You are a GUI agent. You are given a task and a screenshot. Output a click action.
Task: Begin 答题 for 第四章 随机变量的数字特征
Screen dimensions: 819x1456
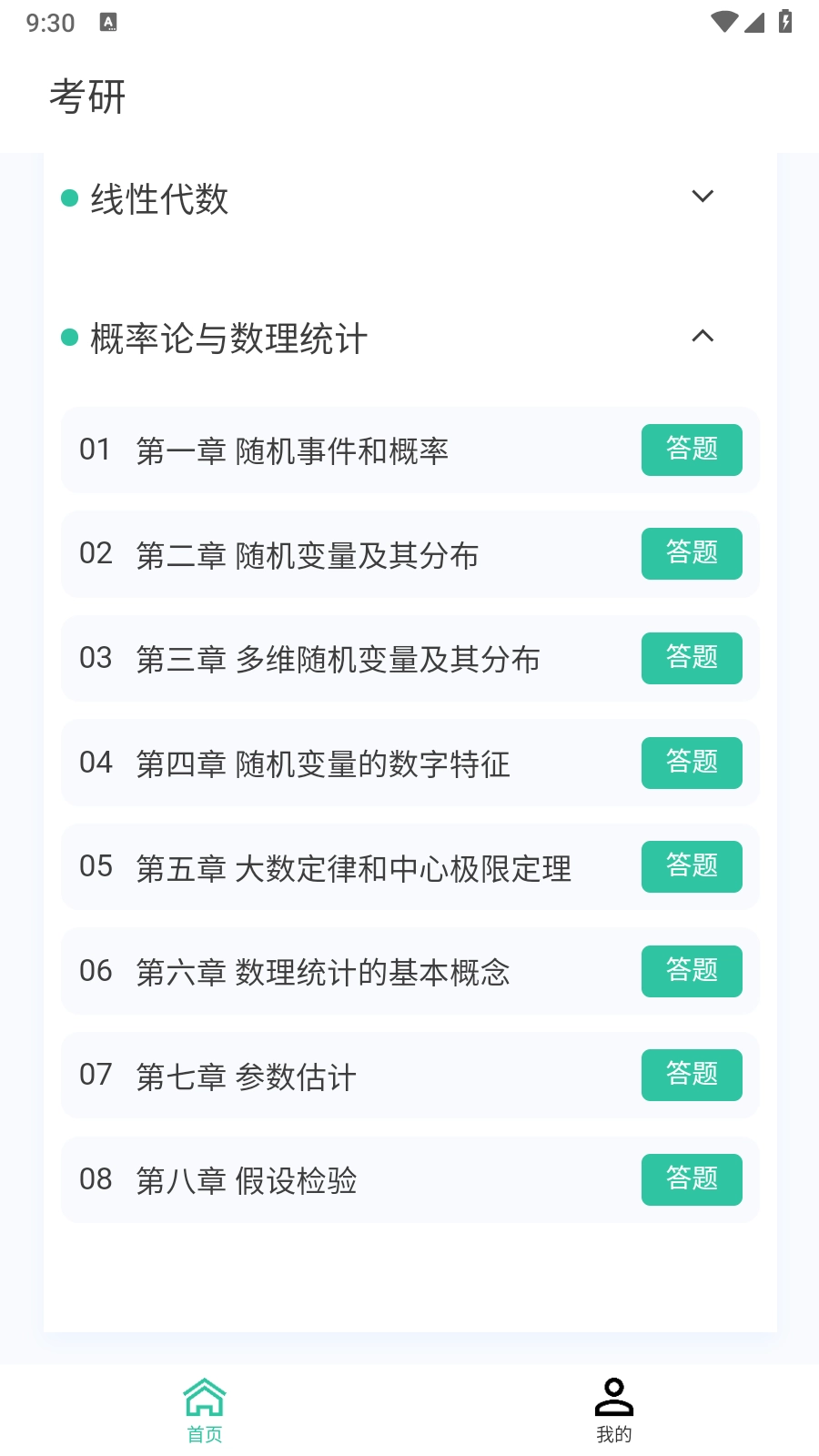692,763
